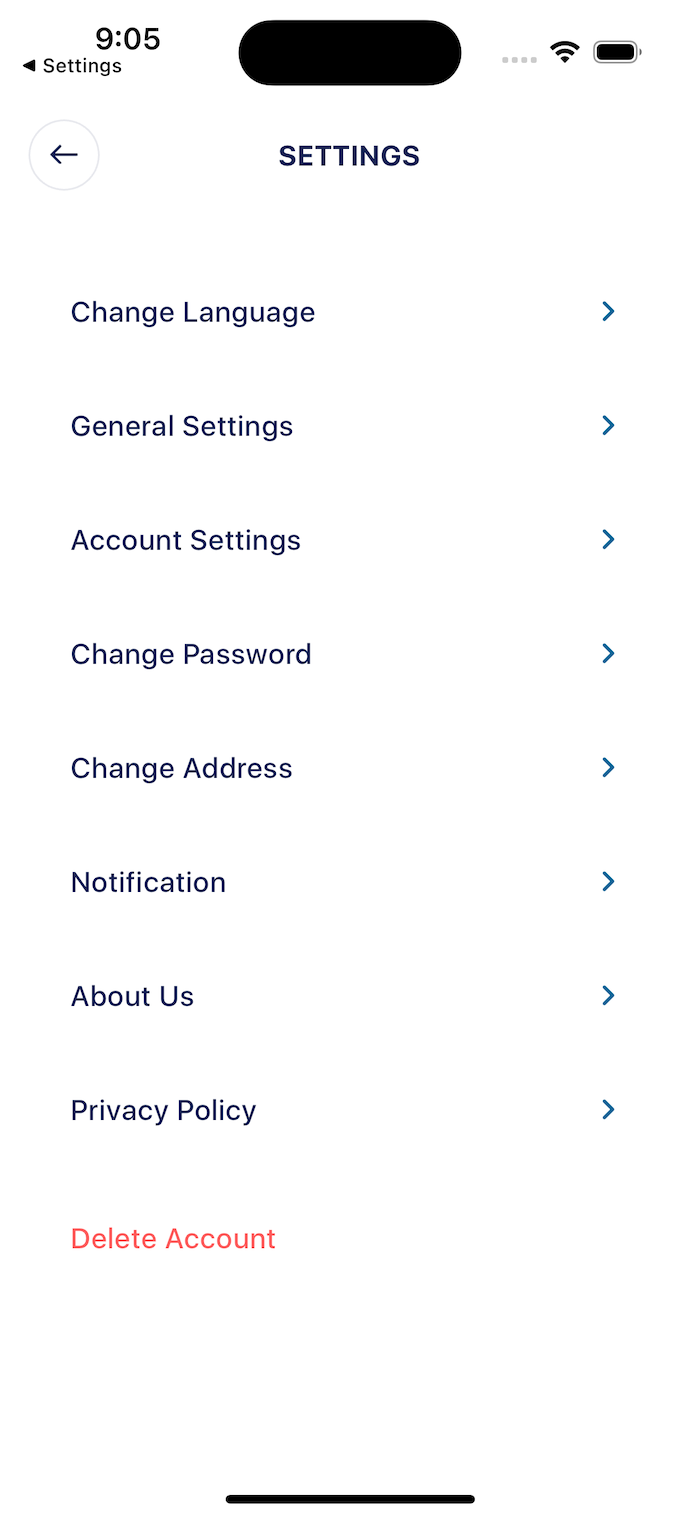This screenshot has height=1518, width=700.
Task: Return to Settings via status bar breadcrumb
Action: pos(72,66)
